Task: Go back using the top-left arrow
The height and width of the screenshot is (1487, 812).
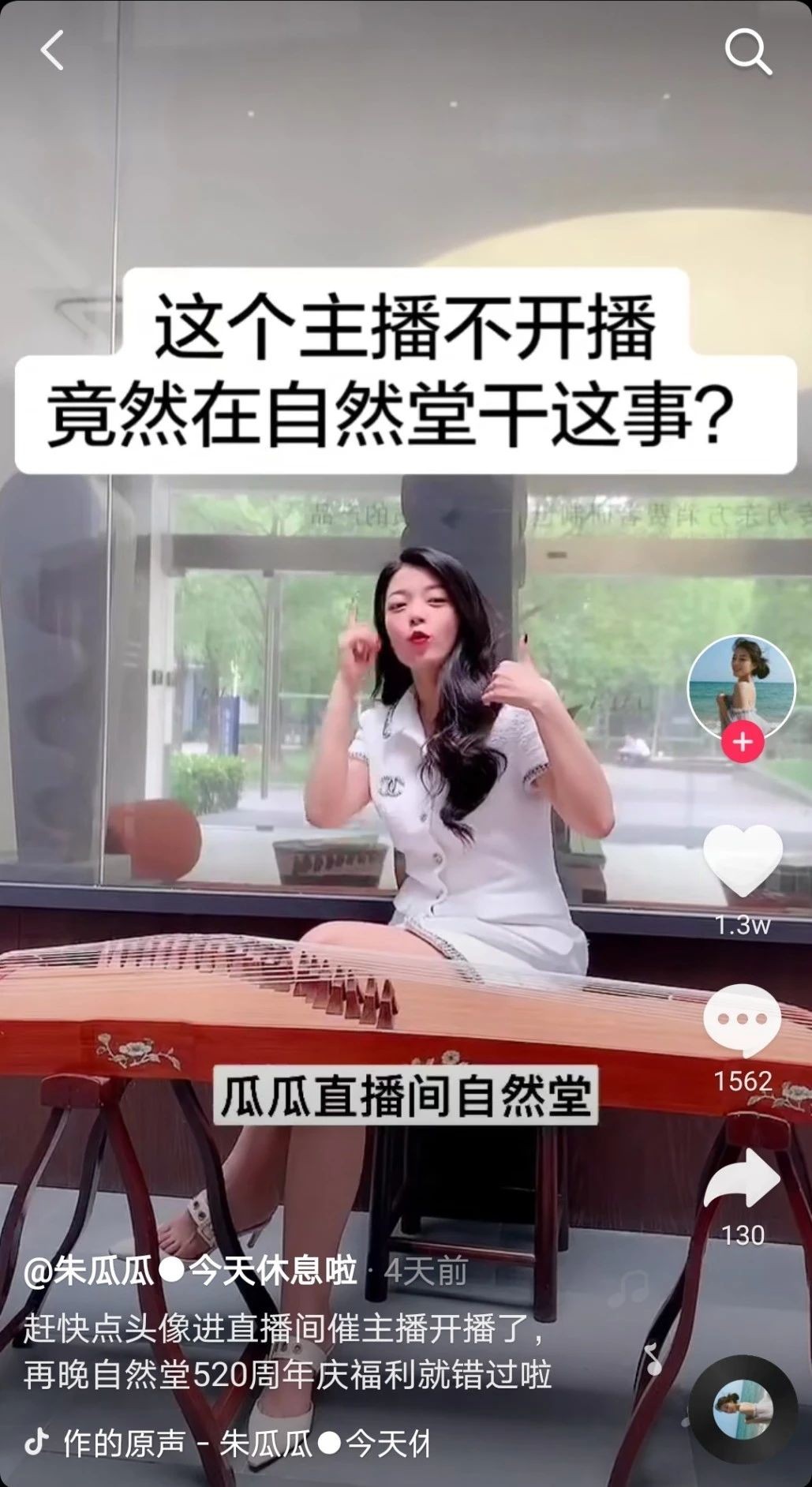Action: tap(51, 51)
